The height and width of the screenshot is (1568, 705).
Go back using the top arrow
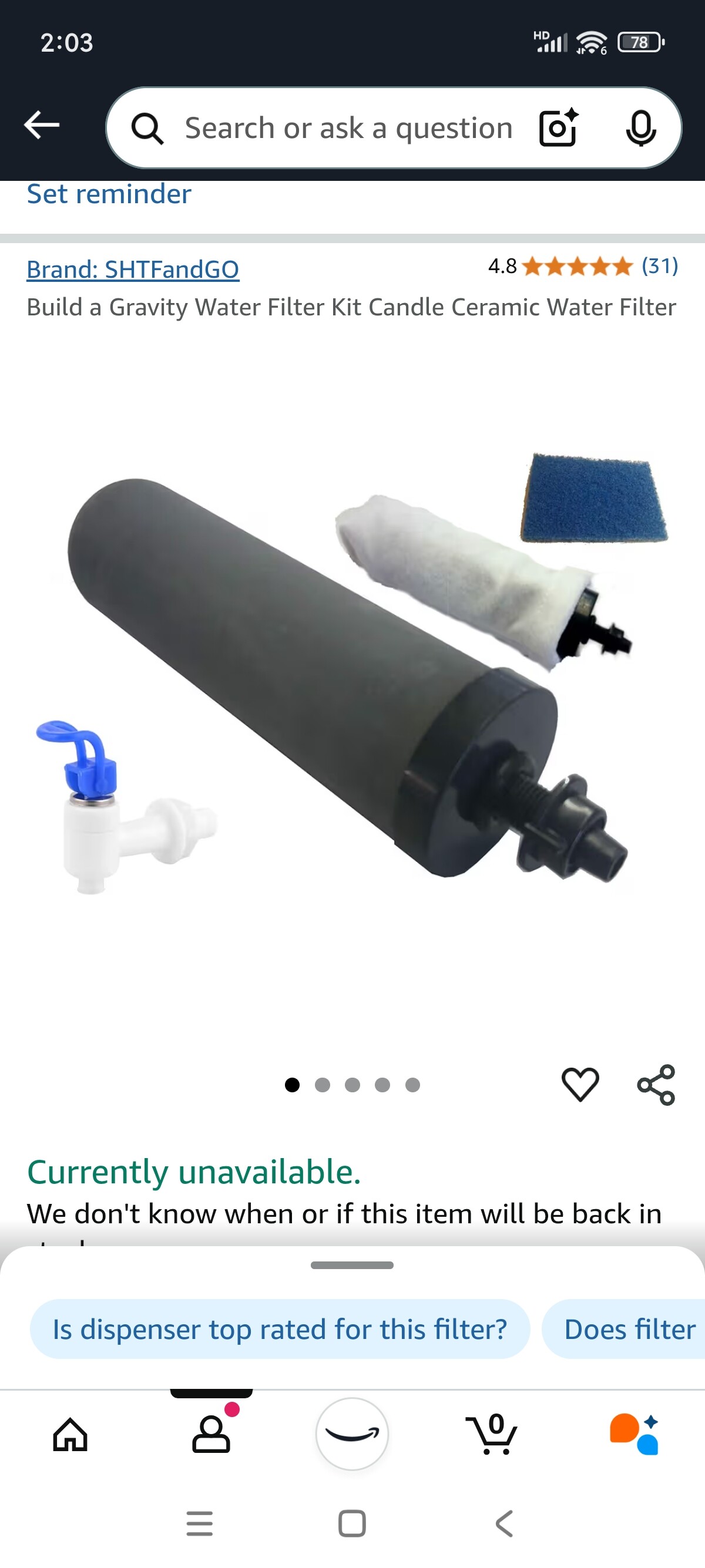click(41, 126)
